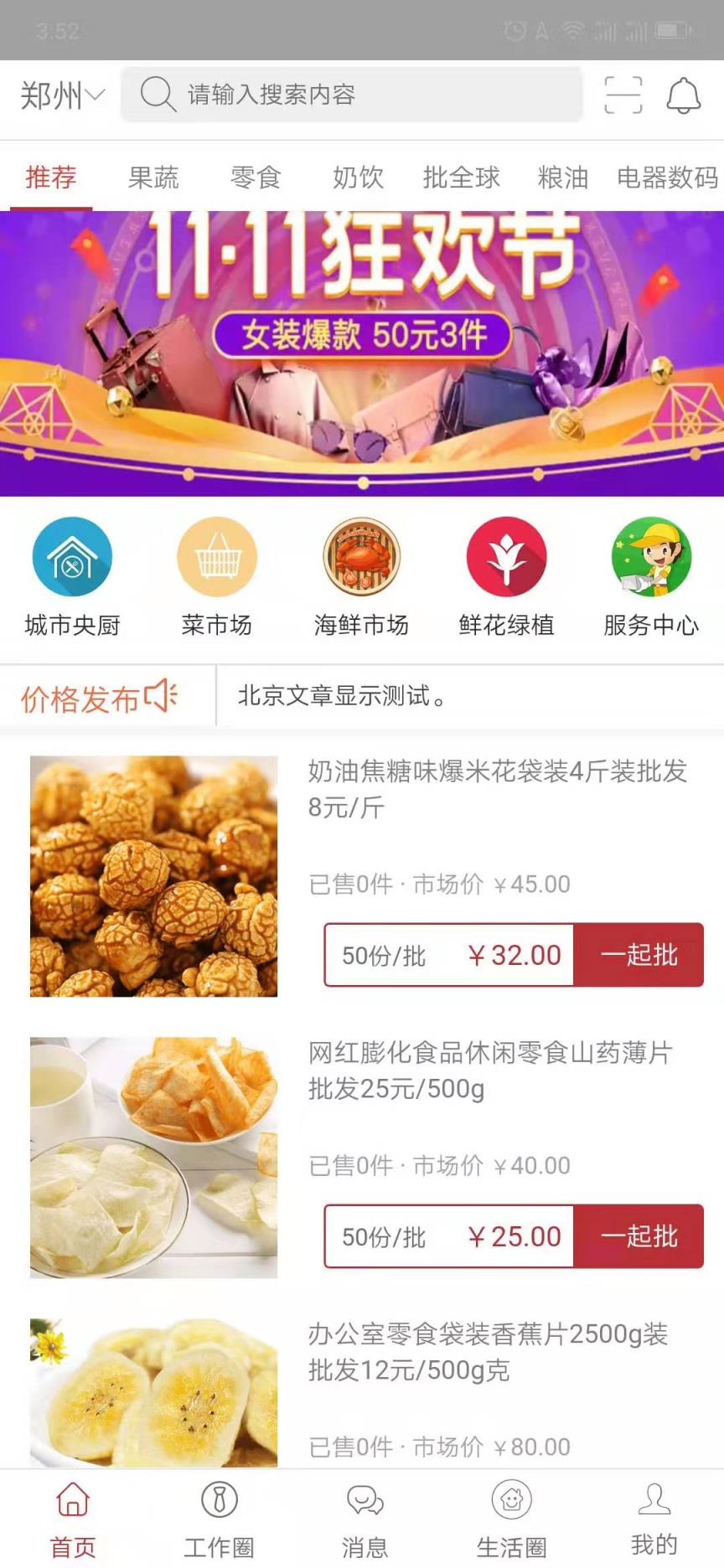The image size is (724, 1568).
Task: Select the 果蔬 category tab
Action: tap(153, 178)
